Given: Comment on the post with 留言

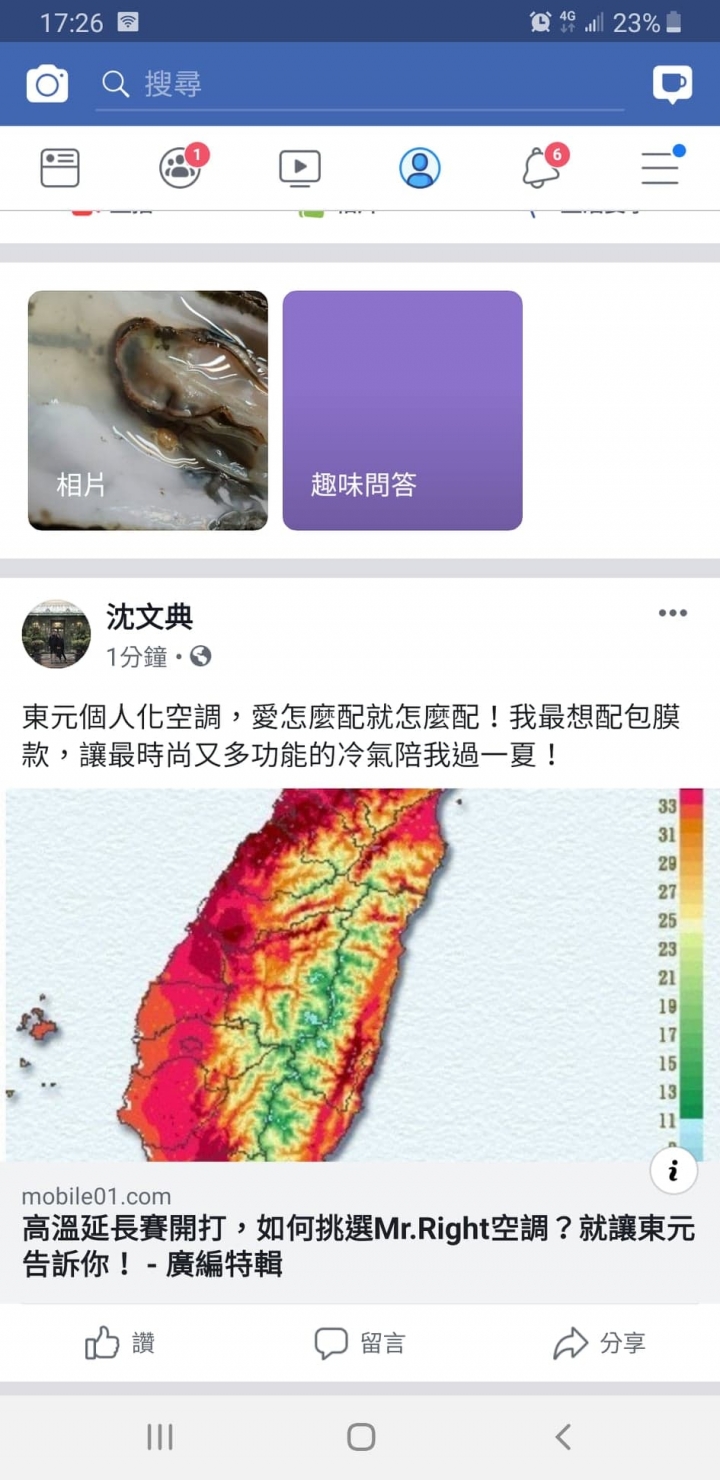Looking at the screenshot, I should coord(360,1343).
